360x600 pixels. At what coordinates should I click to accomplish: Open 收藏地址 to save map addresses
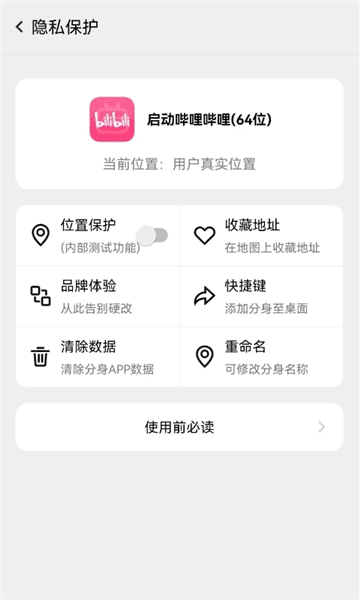(261, 236)
